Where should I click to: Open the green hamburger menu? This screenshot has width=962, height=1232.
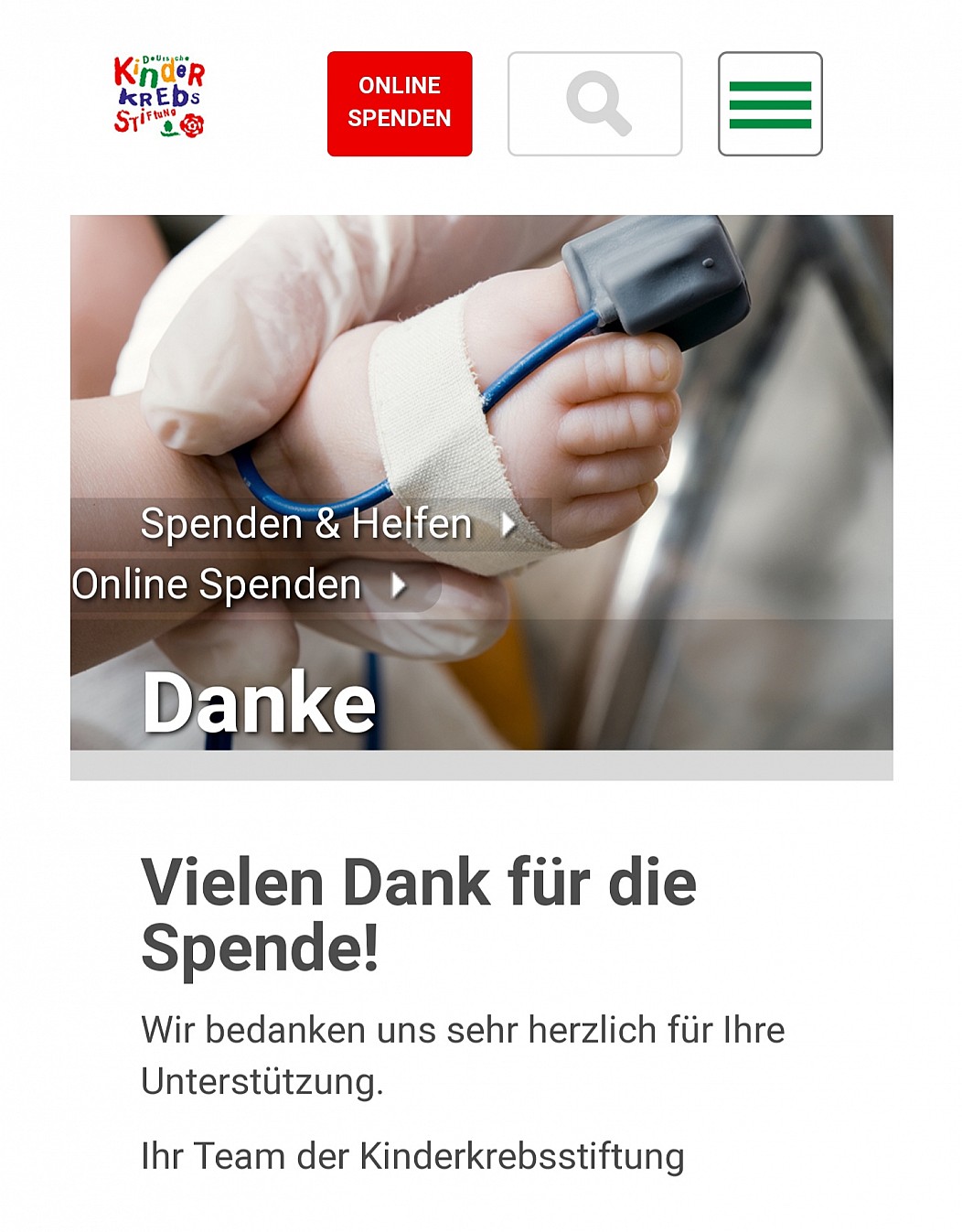coord(770,103)
